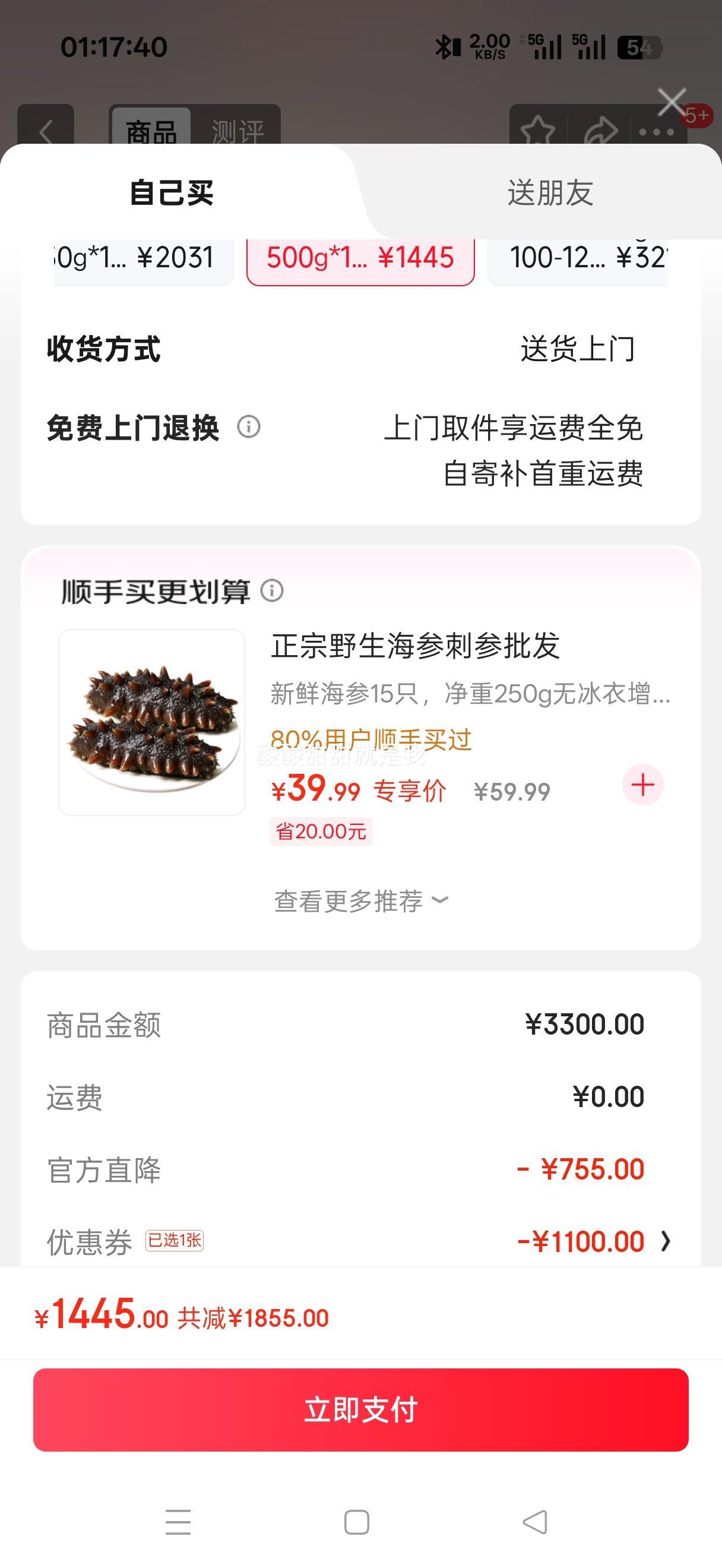The width and height of the screenshot is (722, 1568).
Task: Add the sea cucumber add-on with plus button
Action: pyautogui.click(x=642, y=785)
